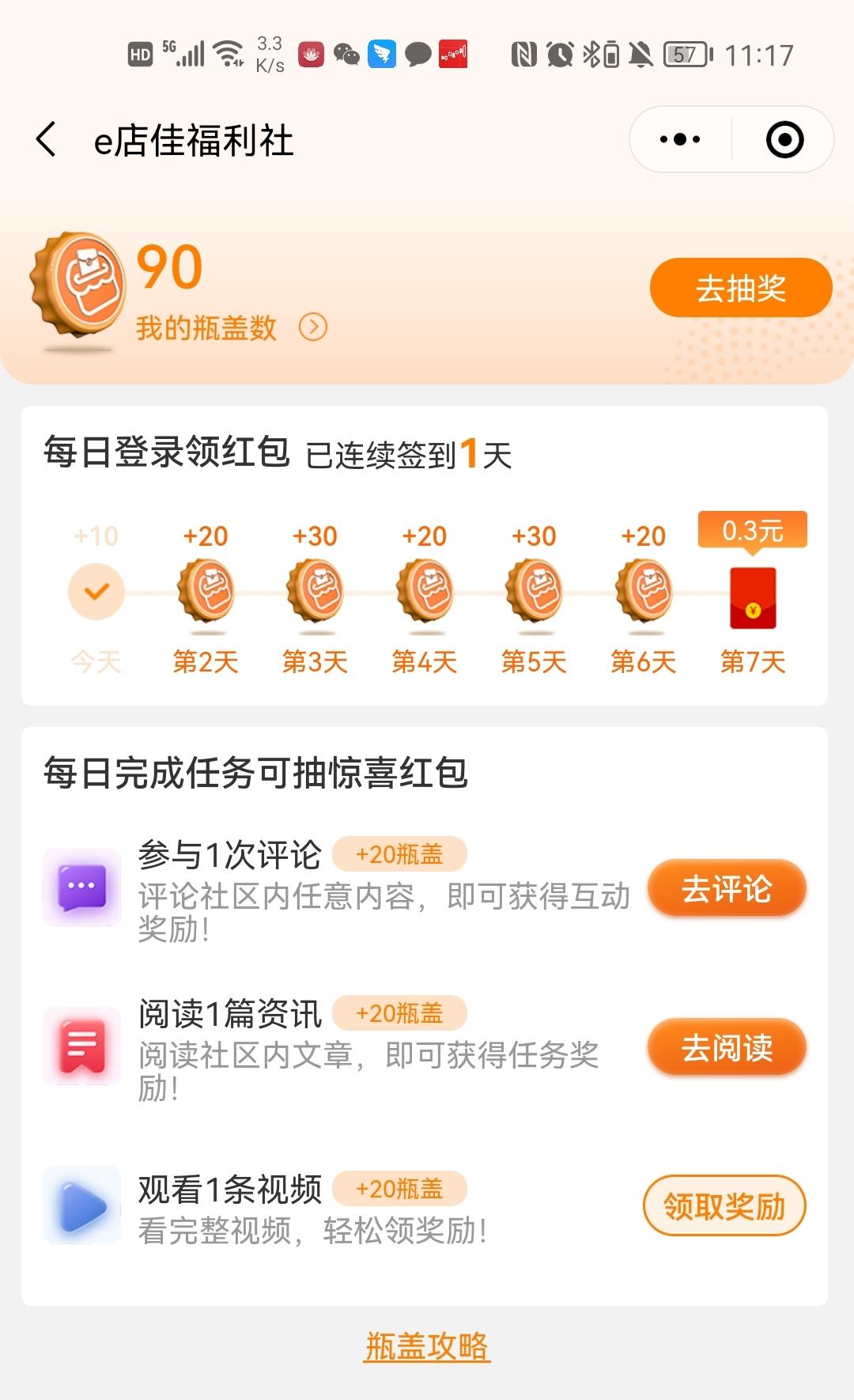Tap 去抽奖 to enter the lucky draw
Viewport: 854px width, 1400px height.
740,288
